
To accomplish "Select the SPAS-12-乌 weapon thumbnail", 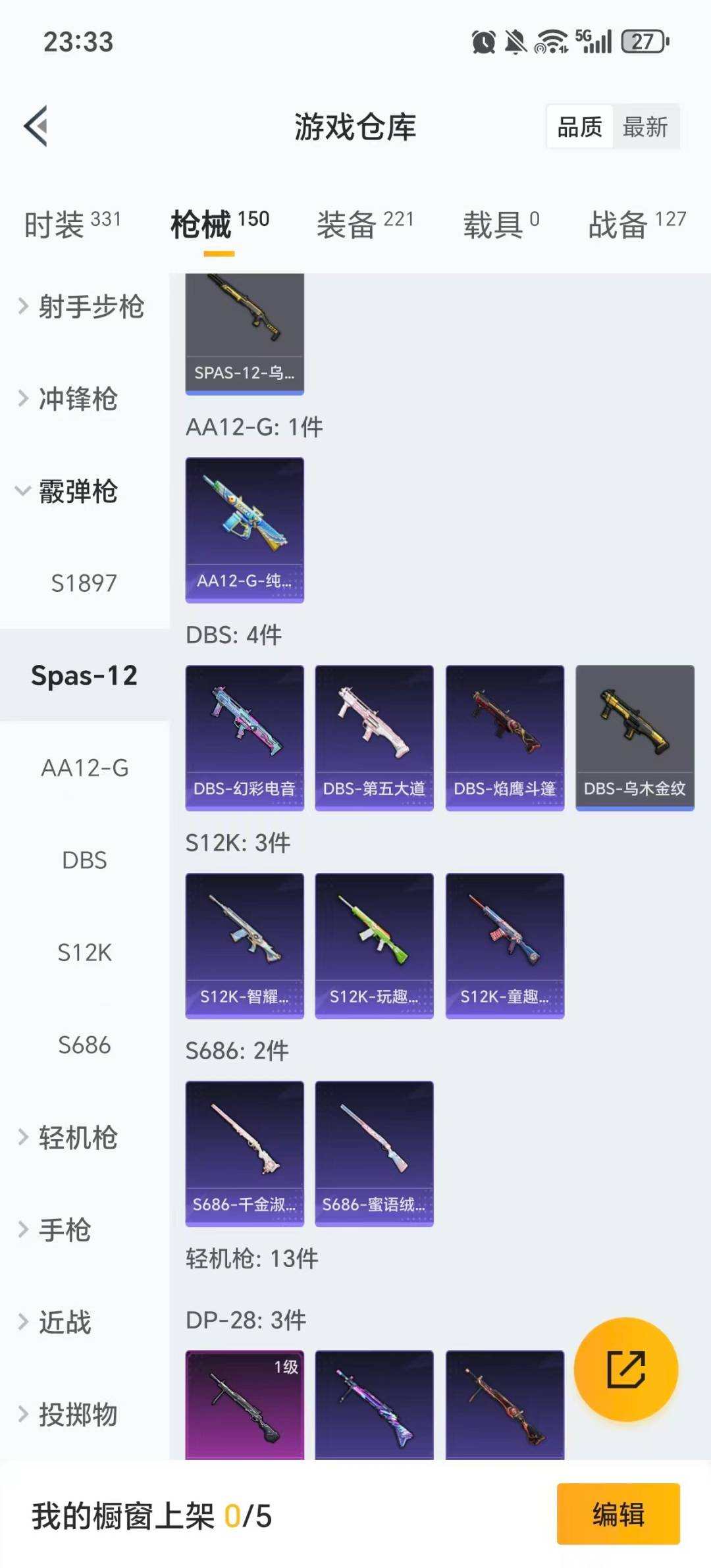I will pyautogui.click(x=244, y=329).
